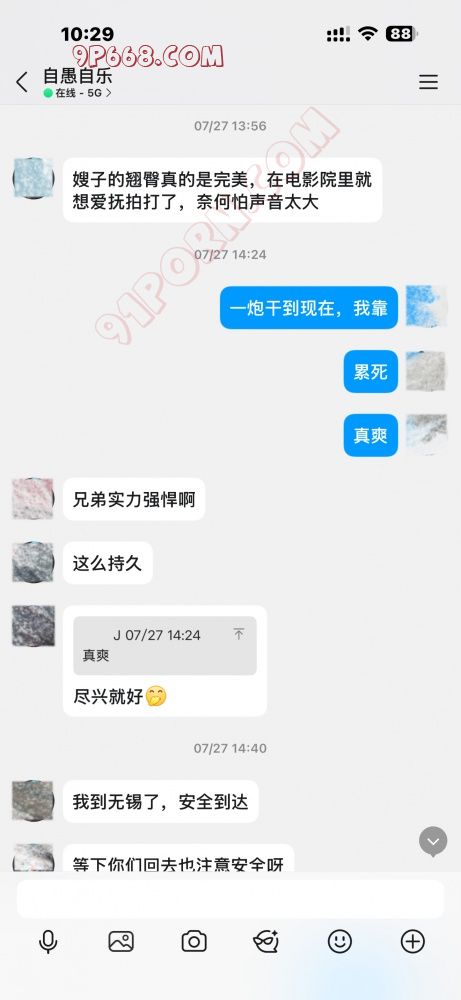Open the emoji picker smiley

(340, 941)
